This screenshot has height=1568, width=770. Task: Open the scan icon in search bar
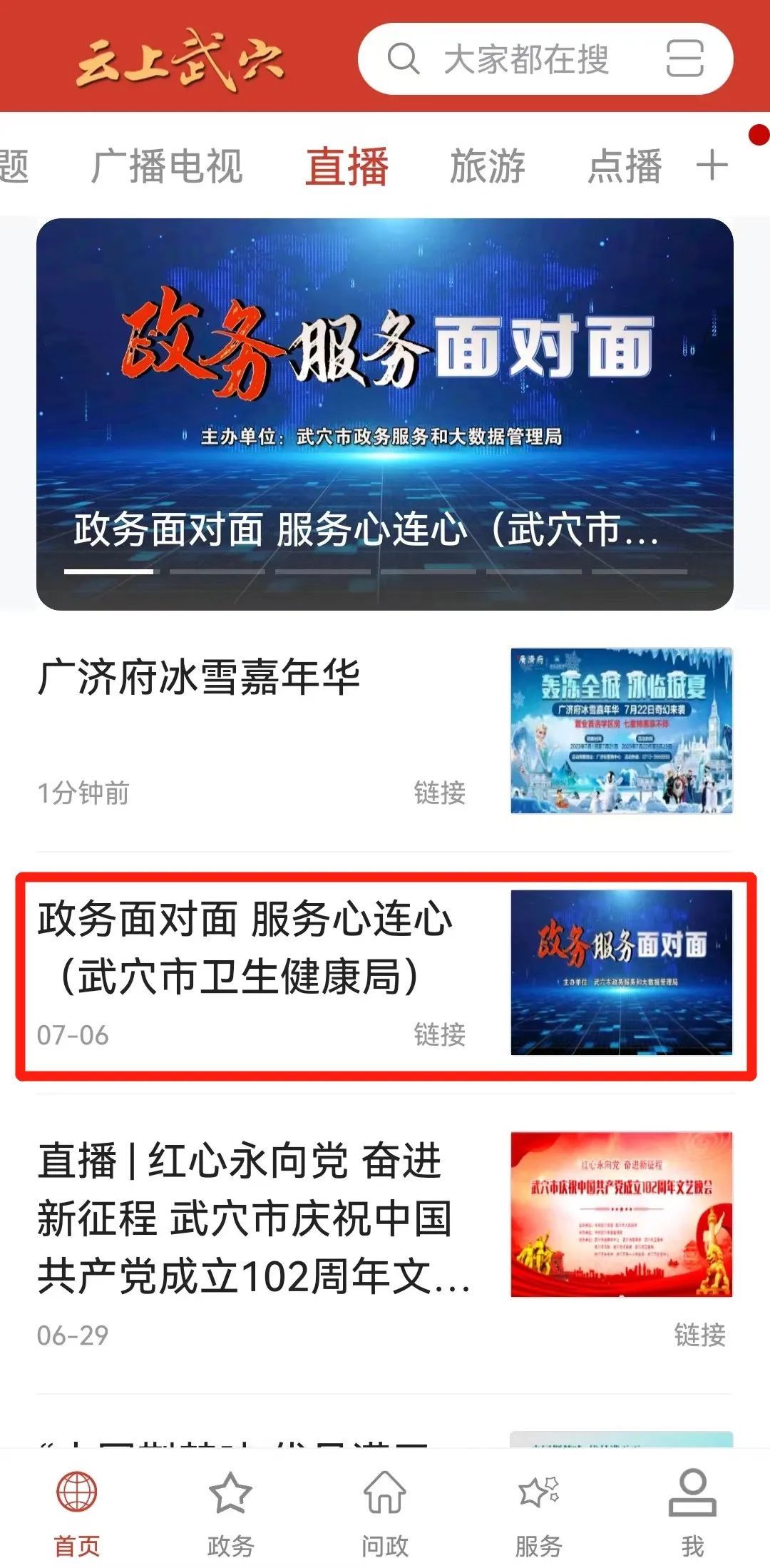coord(684,58)
